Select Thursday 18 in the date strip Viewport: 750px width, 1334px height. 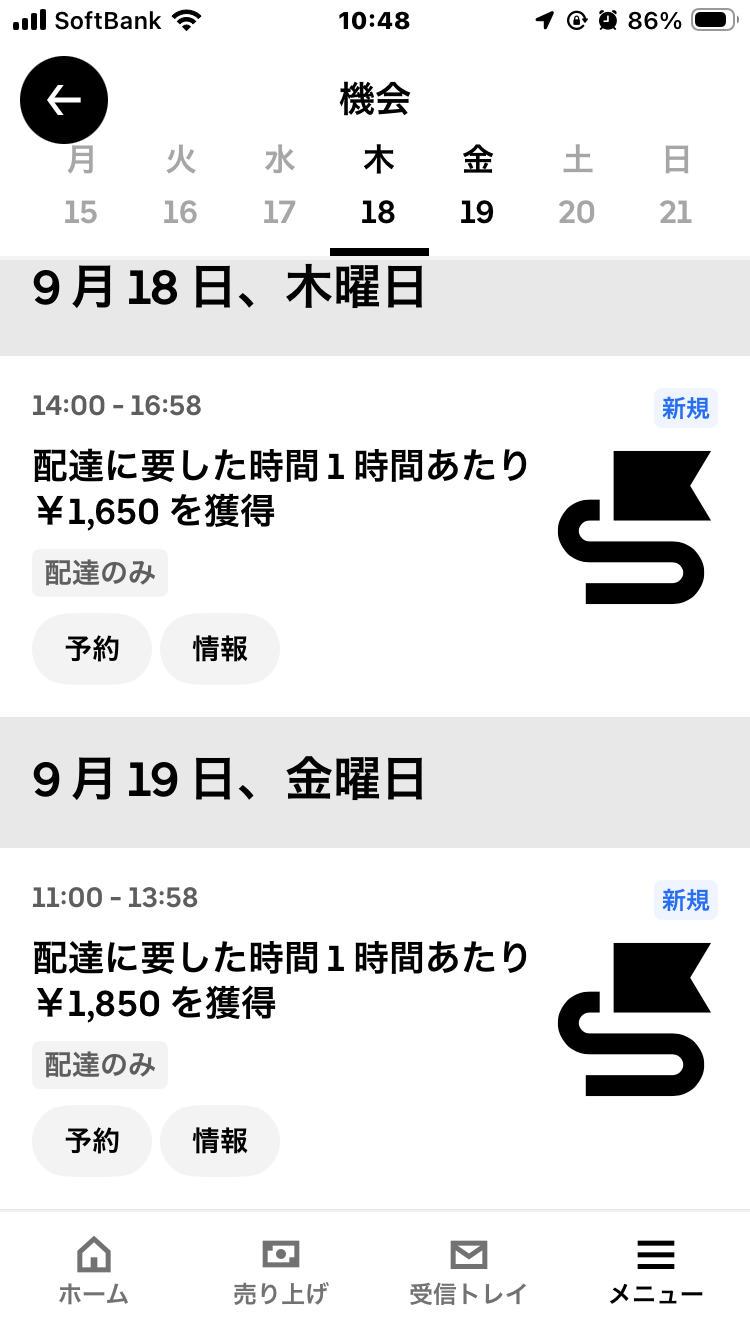click(x=379, y=186)
